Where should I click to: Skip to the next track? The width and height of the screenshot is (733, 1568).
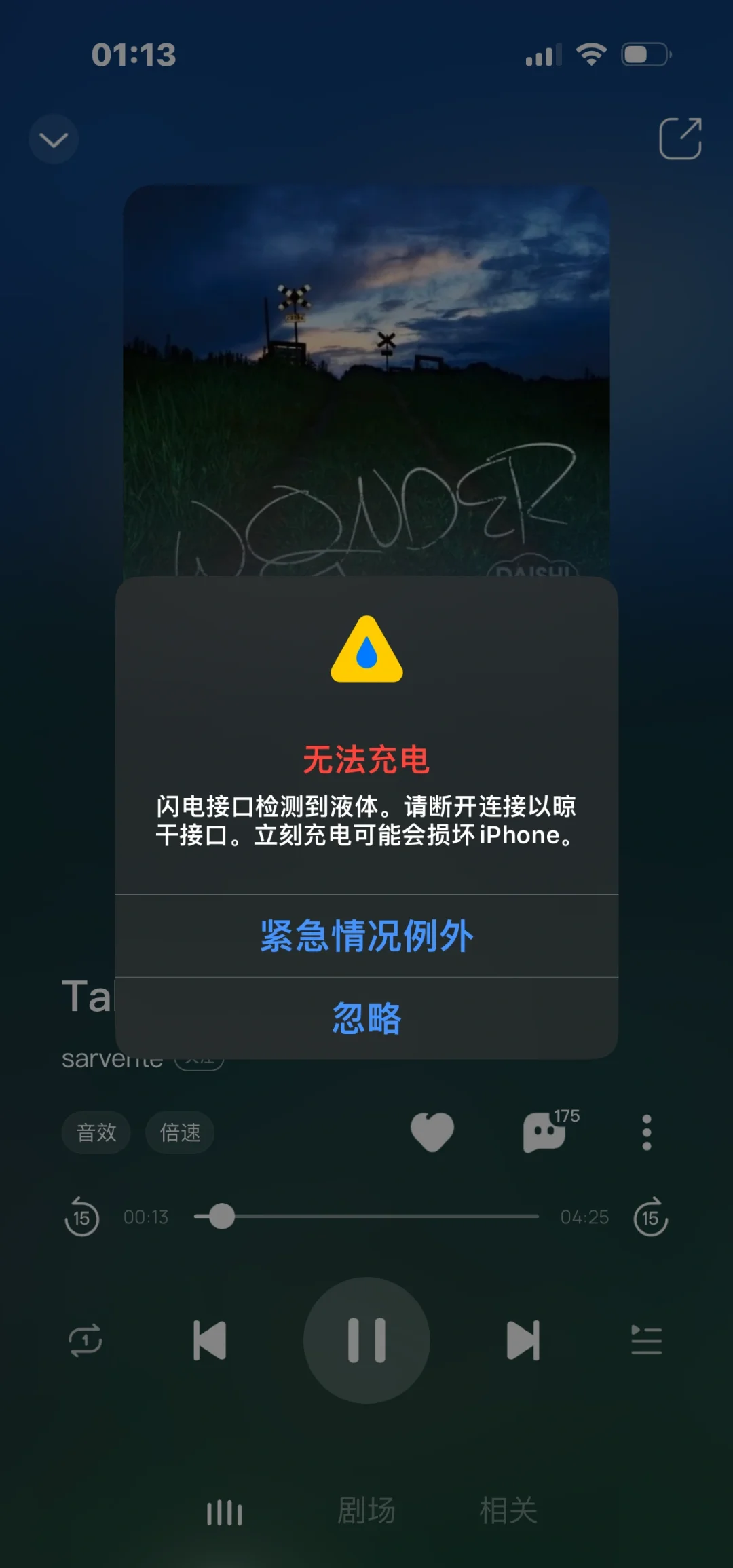click(x=523, y=1340)
